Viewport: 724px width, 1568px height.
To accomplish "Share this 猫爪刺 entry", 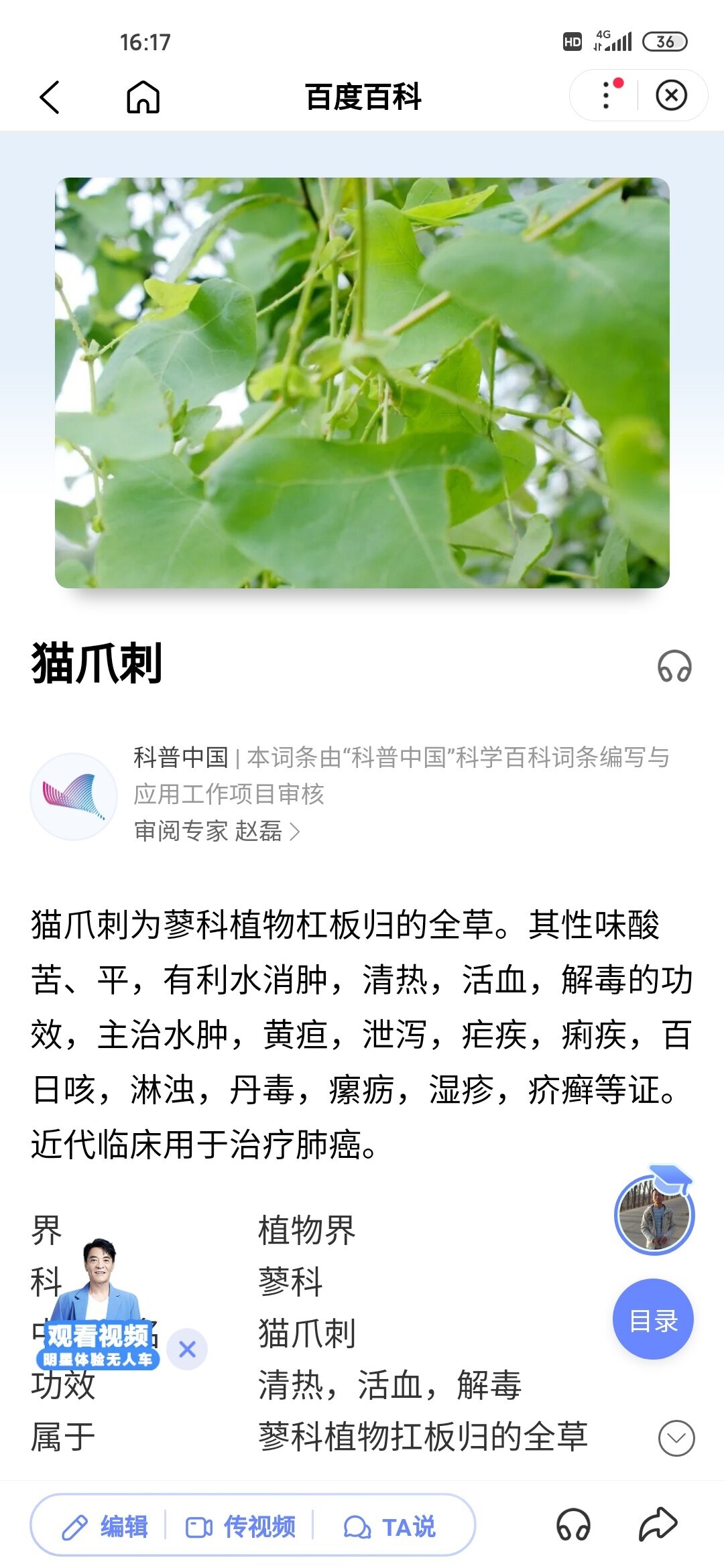I will click(x=658, y=1524).
